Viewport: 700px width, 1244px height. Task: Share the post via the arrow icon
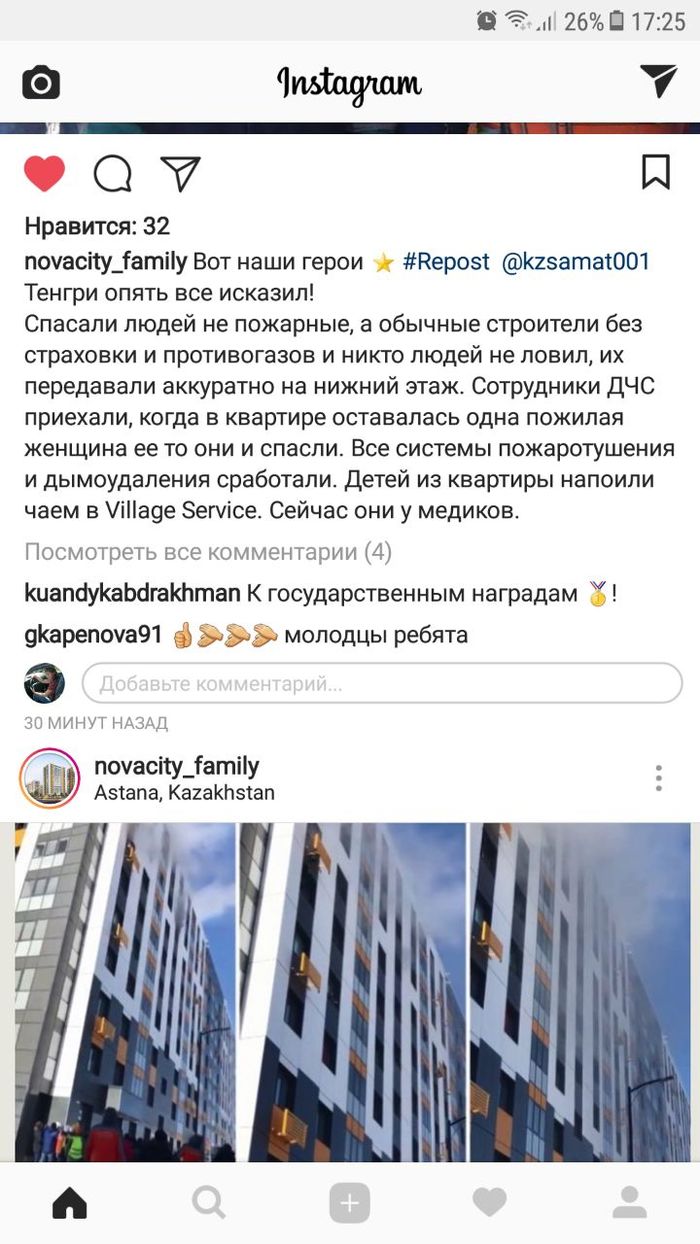181,173
